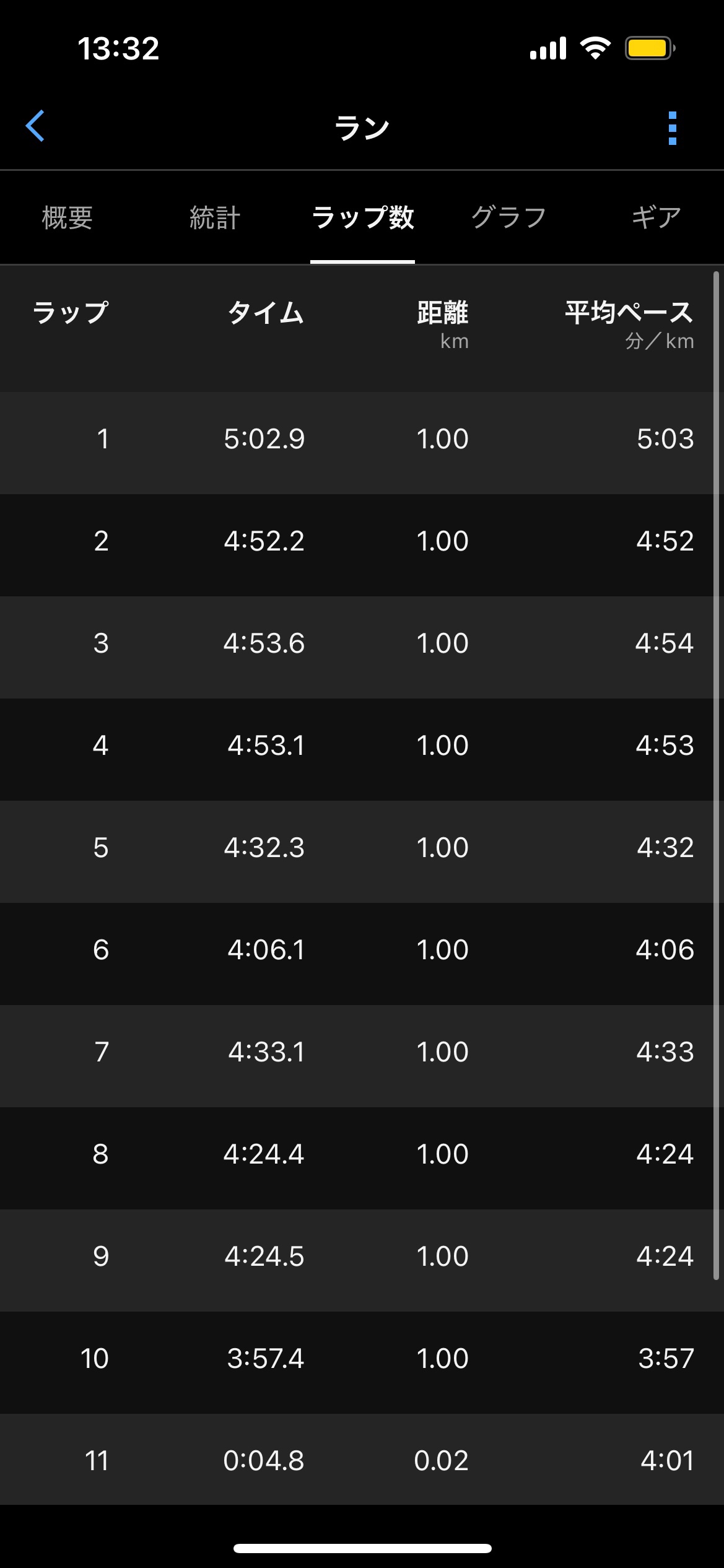Select the ラップ数 tab

[x=362, y=218]
